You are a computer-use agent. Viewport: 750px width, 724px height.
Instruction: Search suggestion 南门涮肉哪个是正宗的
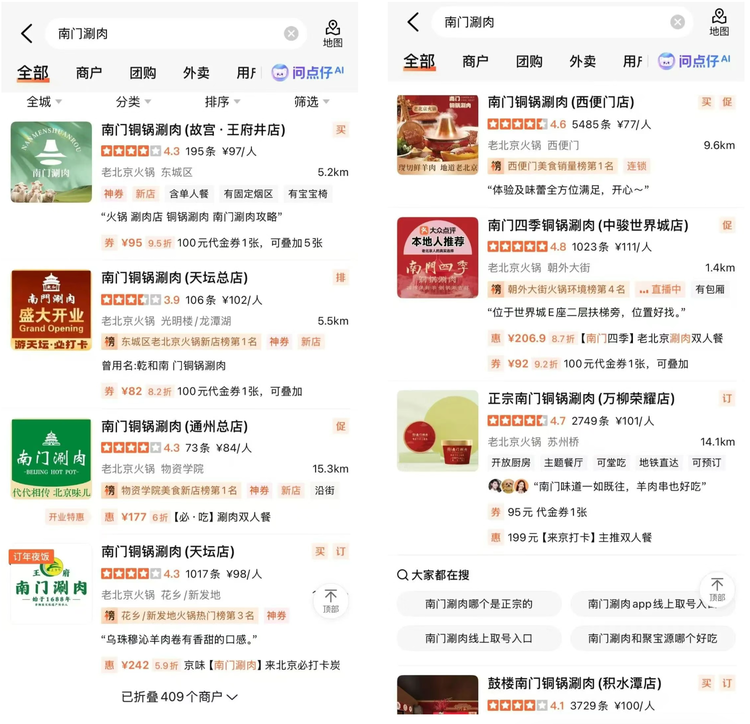(478, 604)
